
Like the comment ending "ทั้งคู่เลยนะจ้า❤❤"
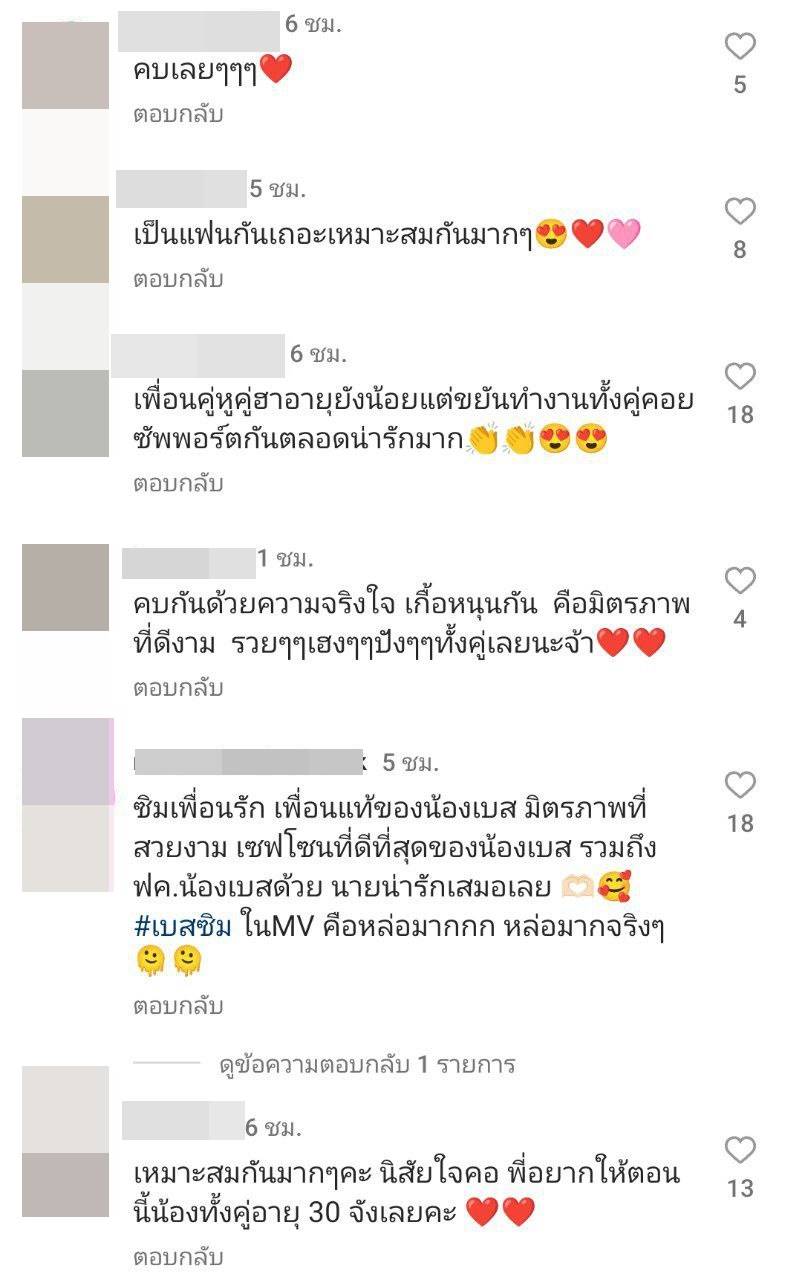740,578
